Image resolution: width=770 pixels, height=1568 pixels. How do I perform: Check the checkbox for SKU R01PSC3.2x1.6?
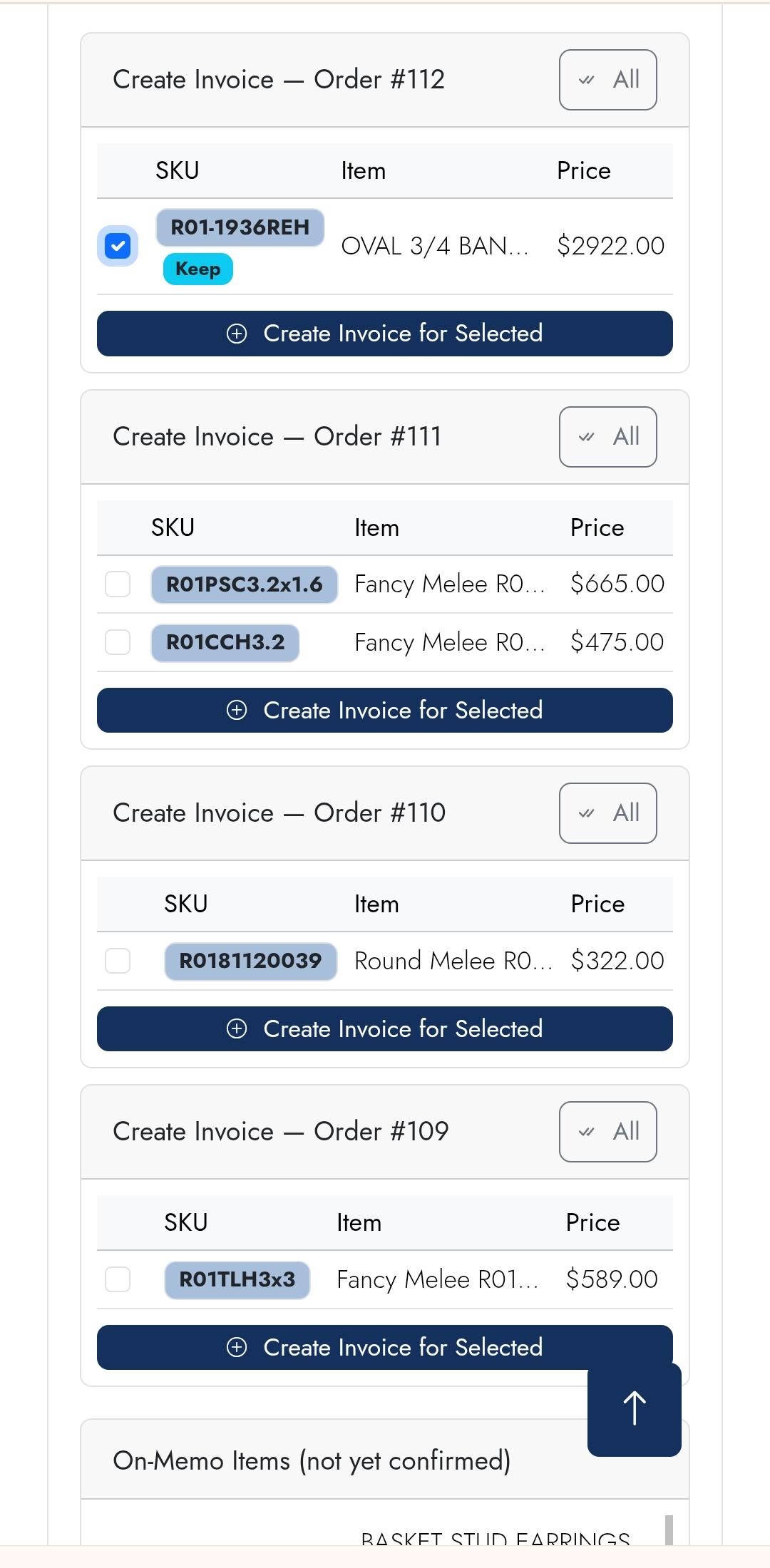118,584
